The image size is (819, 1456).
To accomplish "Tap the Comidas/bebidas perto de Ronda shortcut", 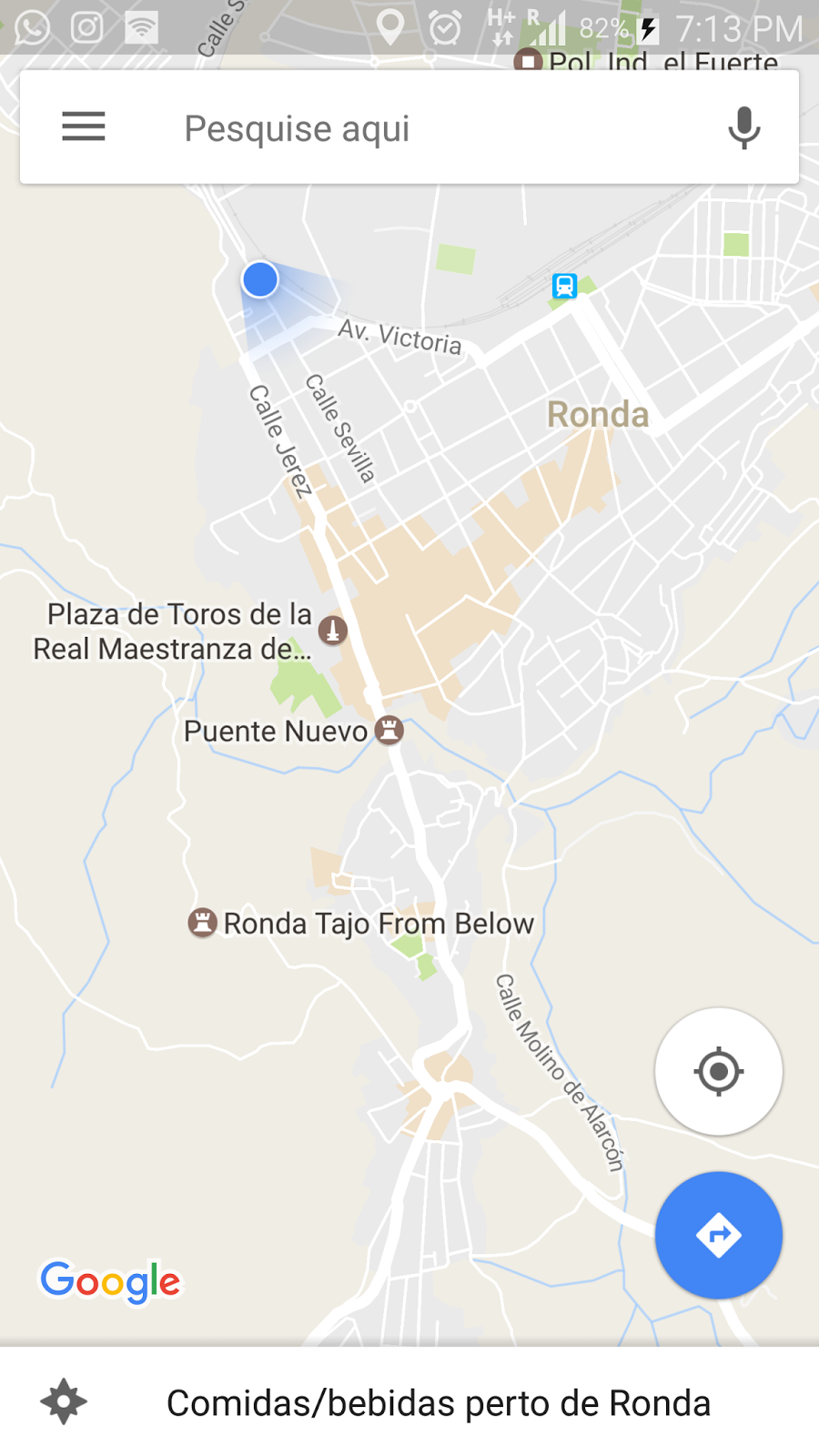I will pyautogui.click(x=440, y=1401).
